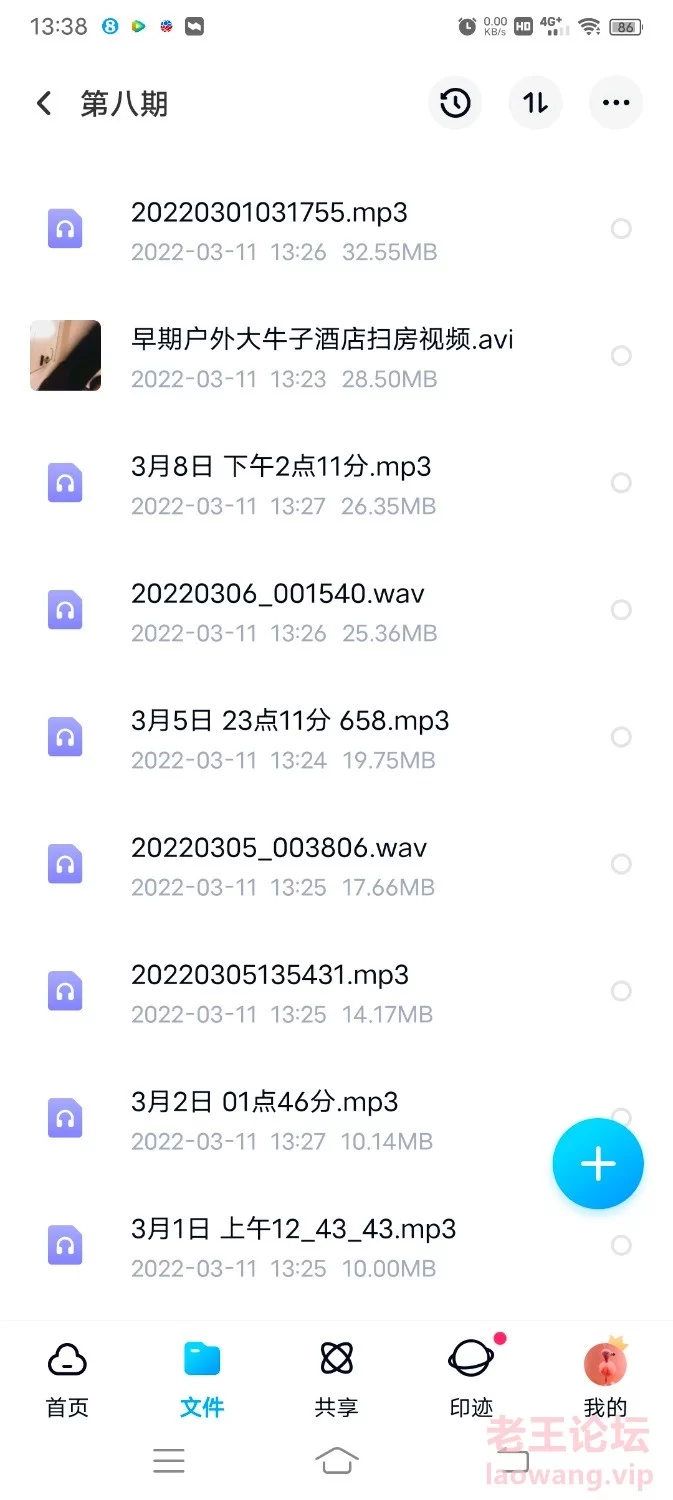
Task: Select the checkbox for 3月5日 23点11分 658.mp3
Action: point(621,737)
